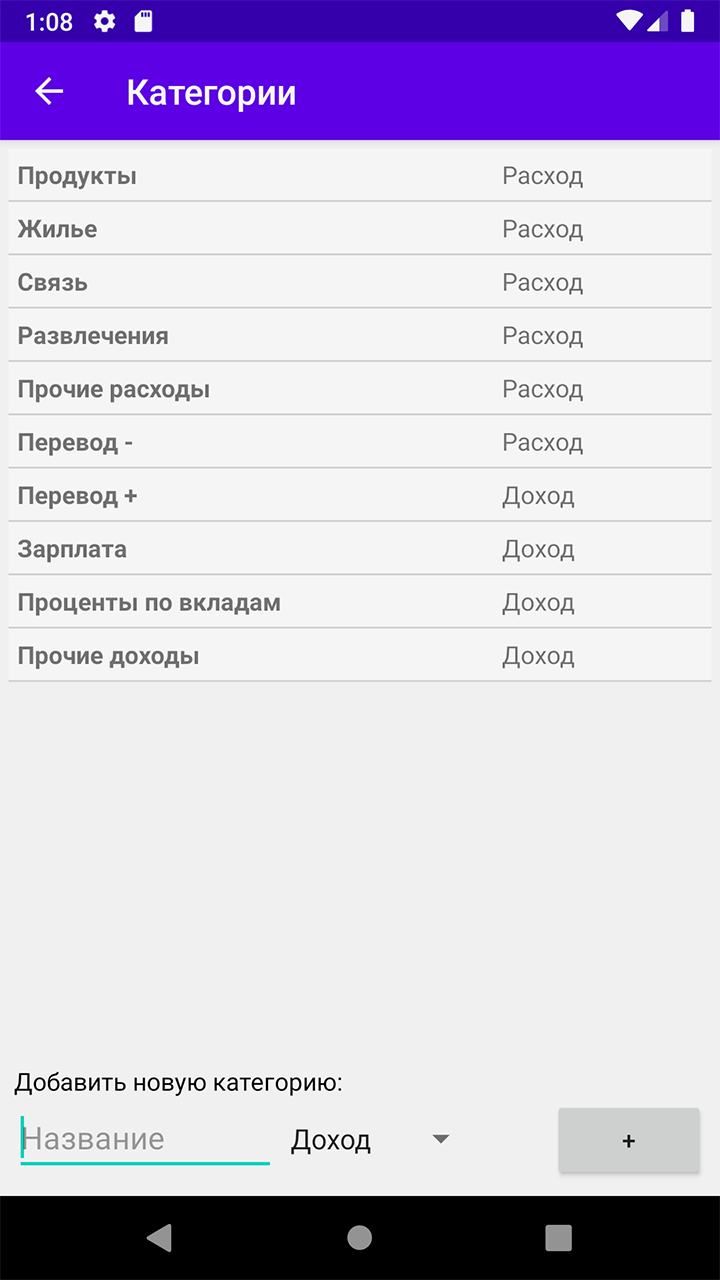Open recent apps from navigation bar
This screenshot has height=1280, width=720.
point(558,1238)
